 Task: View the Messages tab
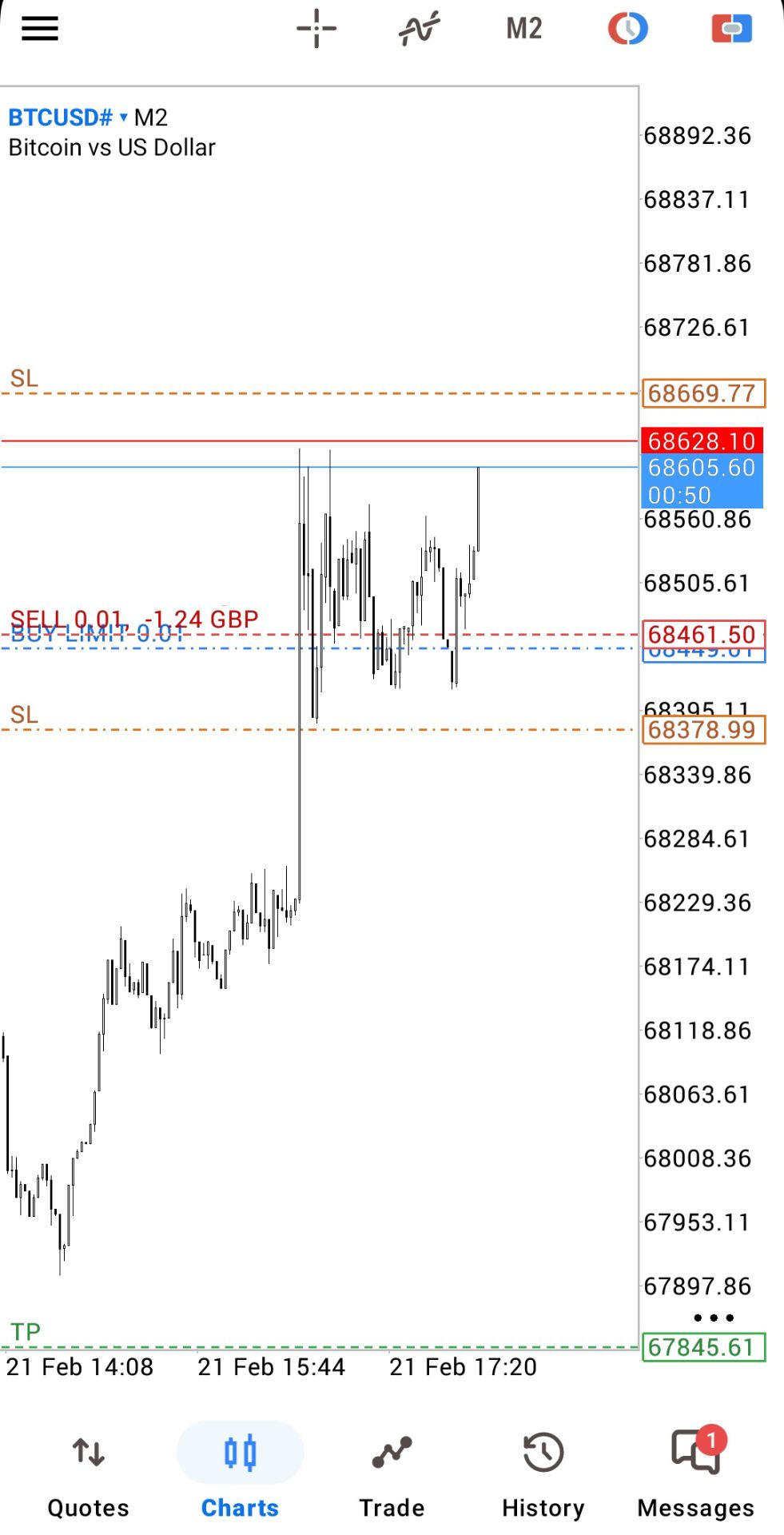(695, 1473)
